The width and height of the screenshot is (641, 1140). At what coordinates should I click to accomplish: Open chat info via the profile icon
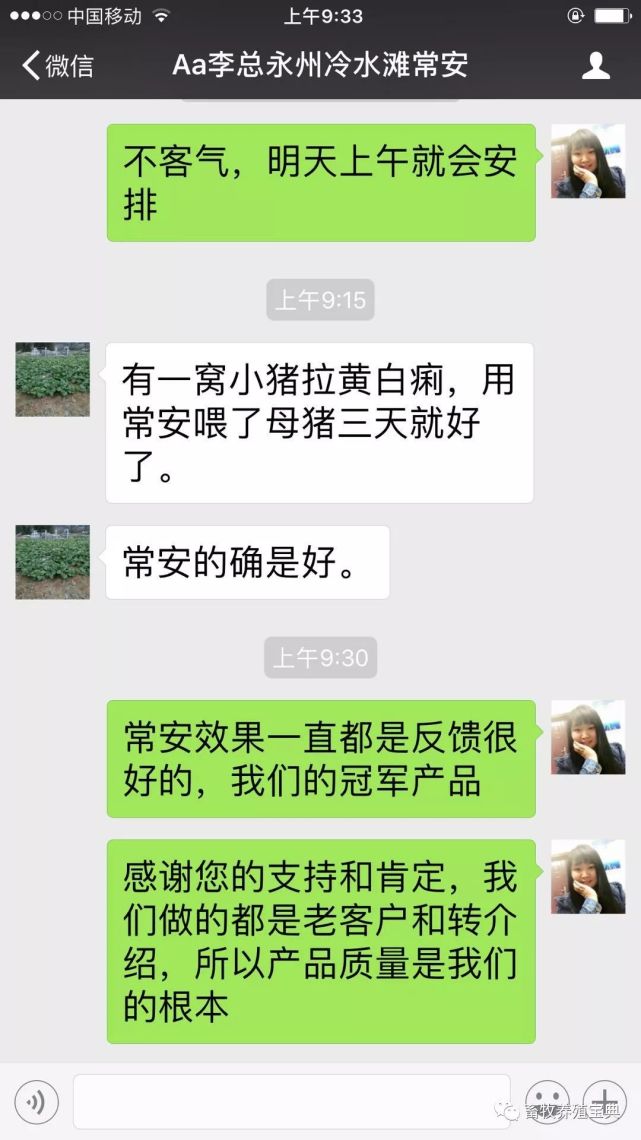click(x=595, y=65)
